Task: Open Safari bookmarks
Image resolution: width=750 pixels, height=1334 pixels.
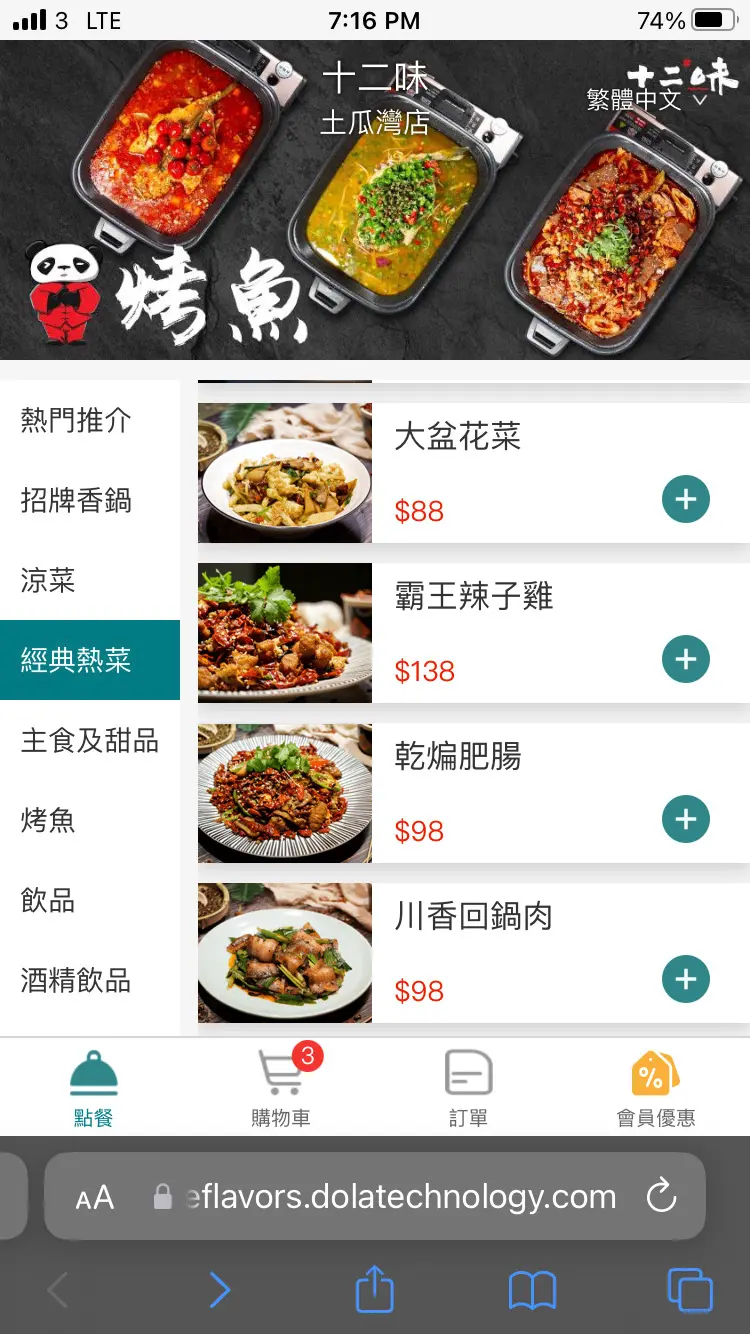Action: click(x=532, y=1290)
